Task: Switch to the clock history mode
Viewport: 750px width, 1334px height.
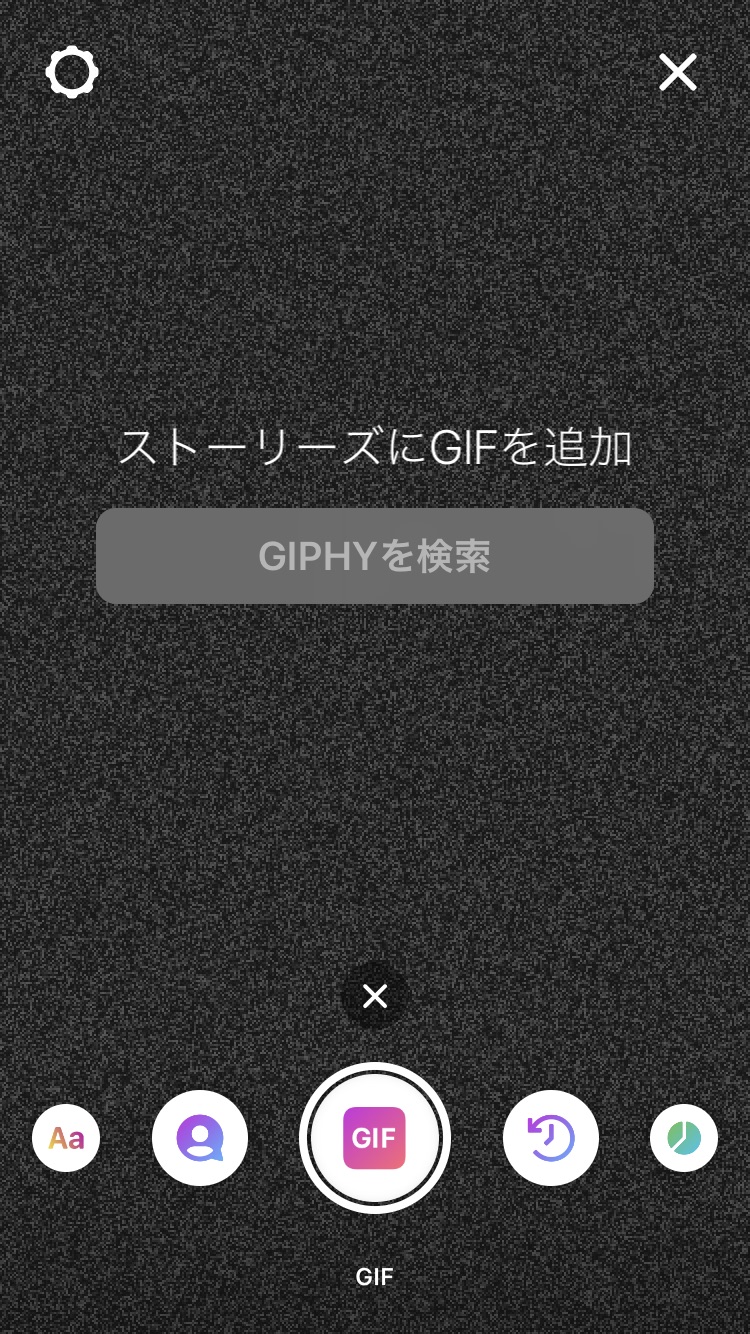Action: coord(551,1138)
